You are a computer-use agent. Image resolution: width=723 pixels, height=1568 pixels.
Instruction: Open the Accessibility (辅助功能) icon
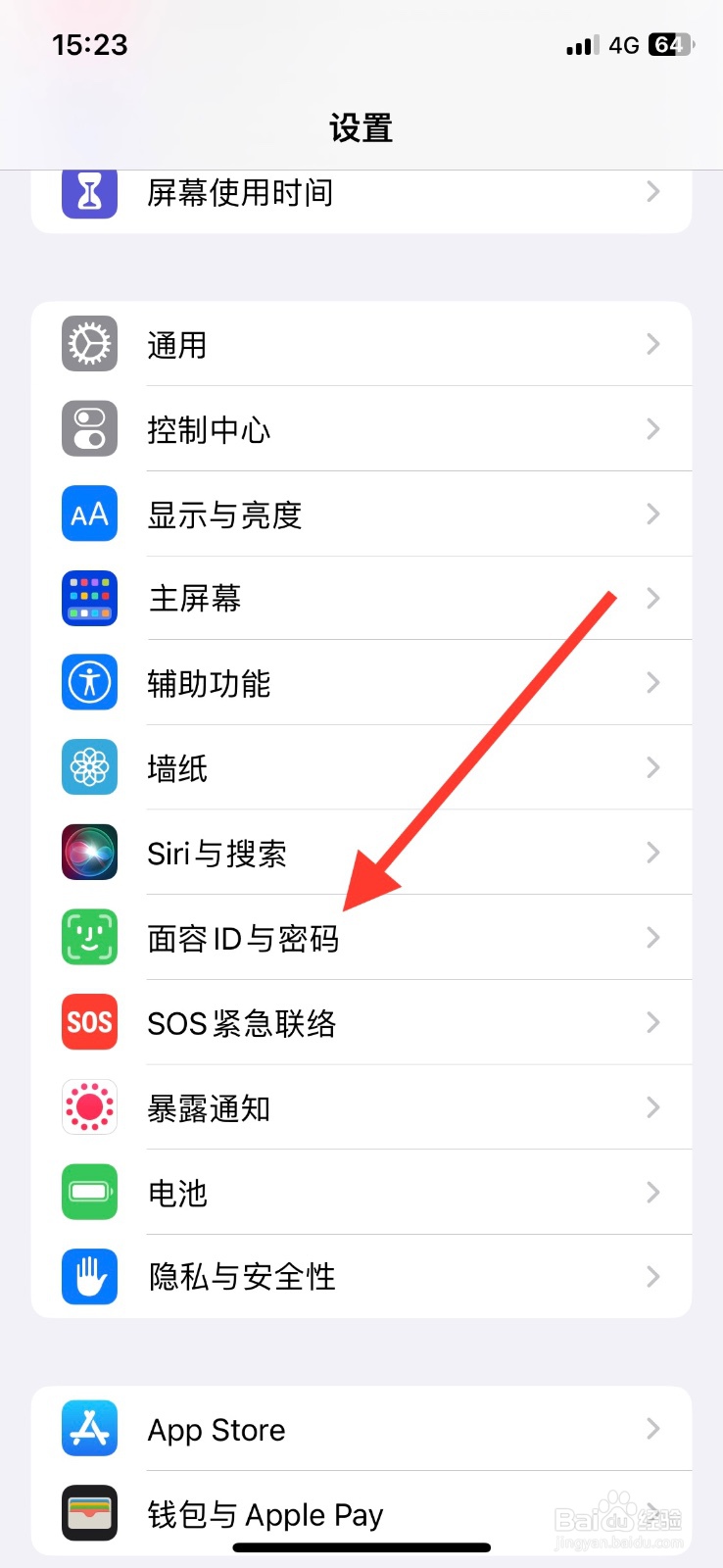coord(89,683)
